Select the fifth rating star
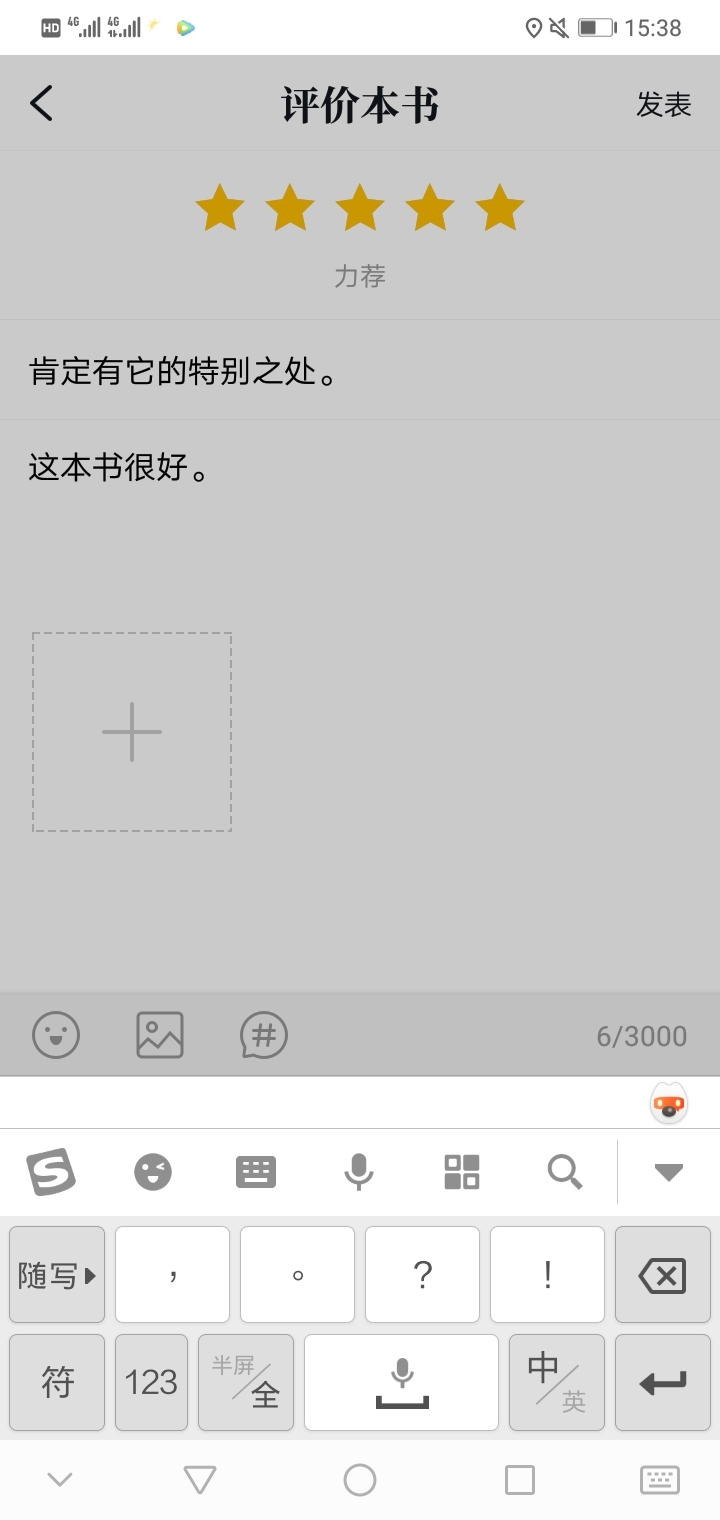The height and width of the screenshot is (1520, 720). pos(500,208)
